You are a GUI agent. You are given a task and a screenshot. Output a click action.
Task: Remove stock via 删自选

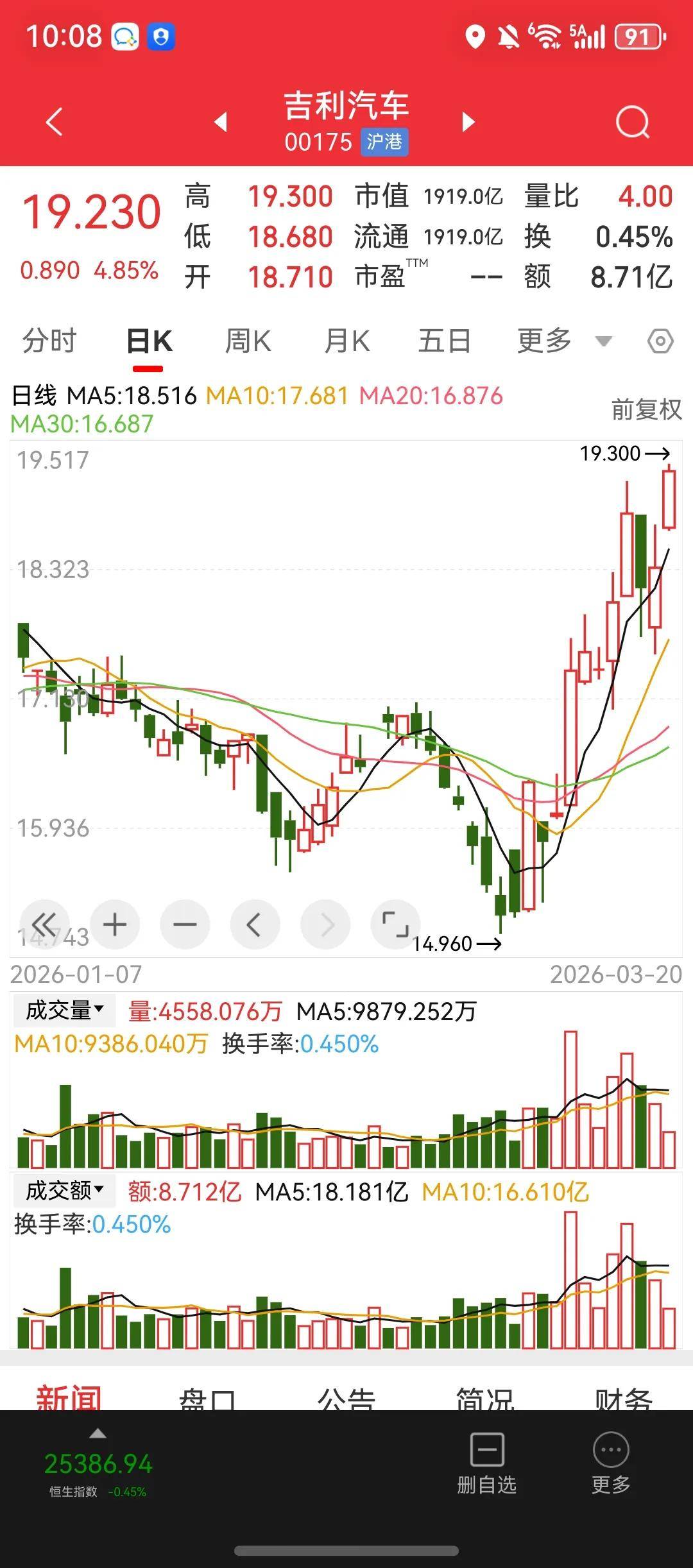point(487,1463)
